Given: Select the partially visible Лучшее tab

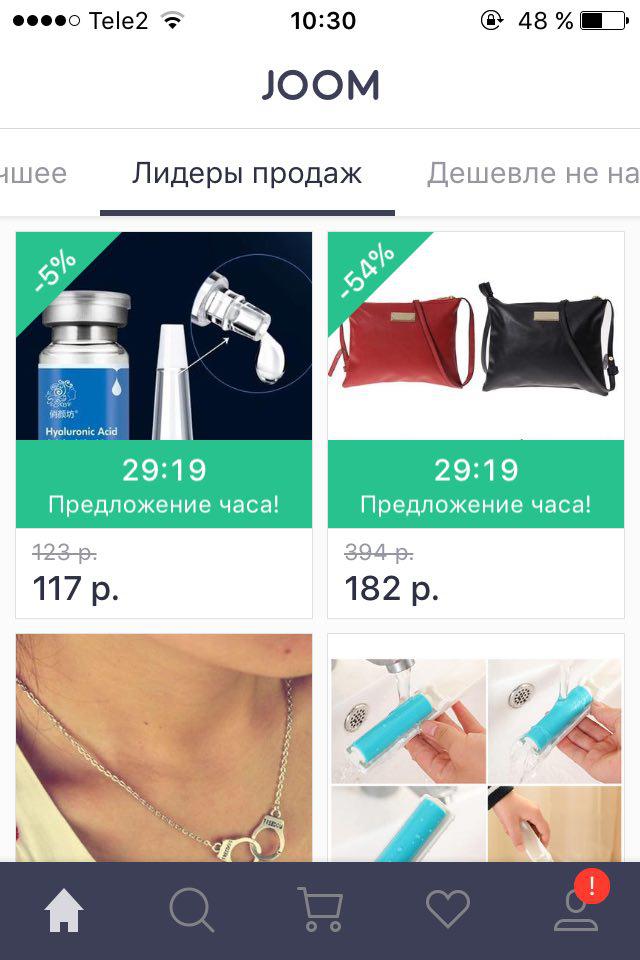Looking at the screenshot, I should (x=34, y=174).
